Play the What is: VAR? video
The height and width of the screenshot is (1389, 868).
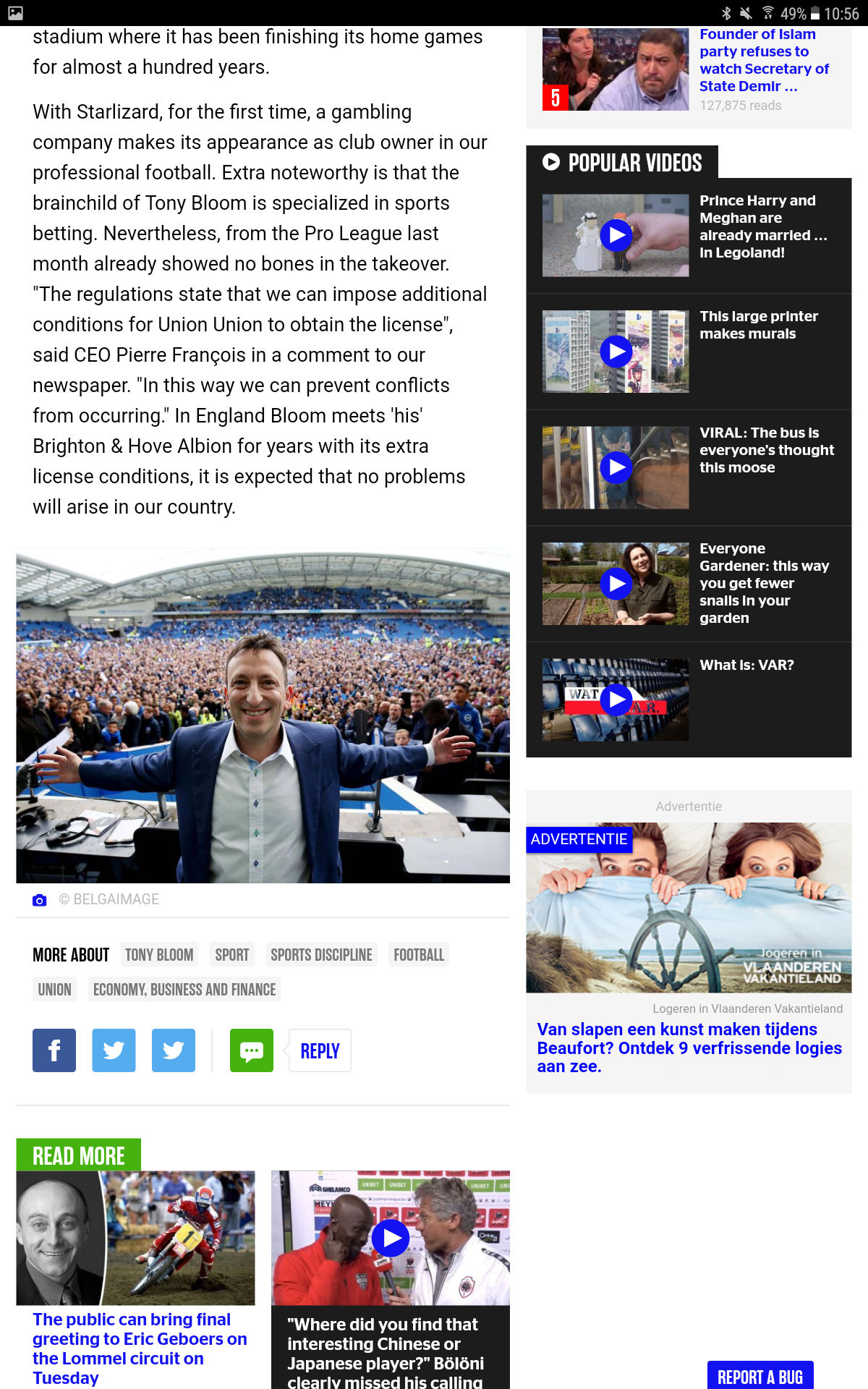pyautogui.click(x=616, y=700)
